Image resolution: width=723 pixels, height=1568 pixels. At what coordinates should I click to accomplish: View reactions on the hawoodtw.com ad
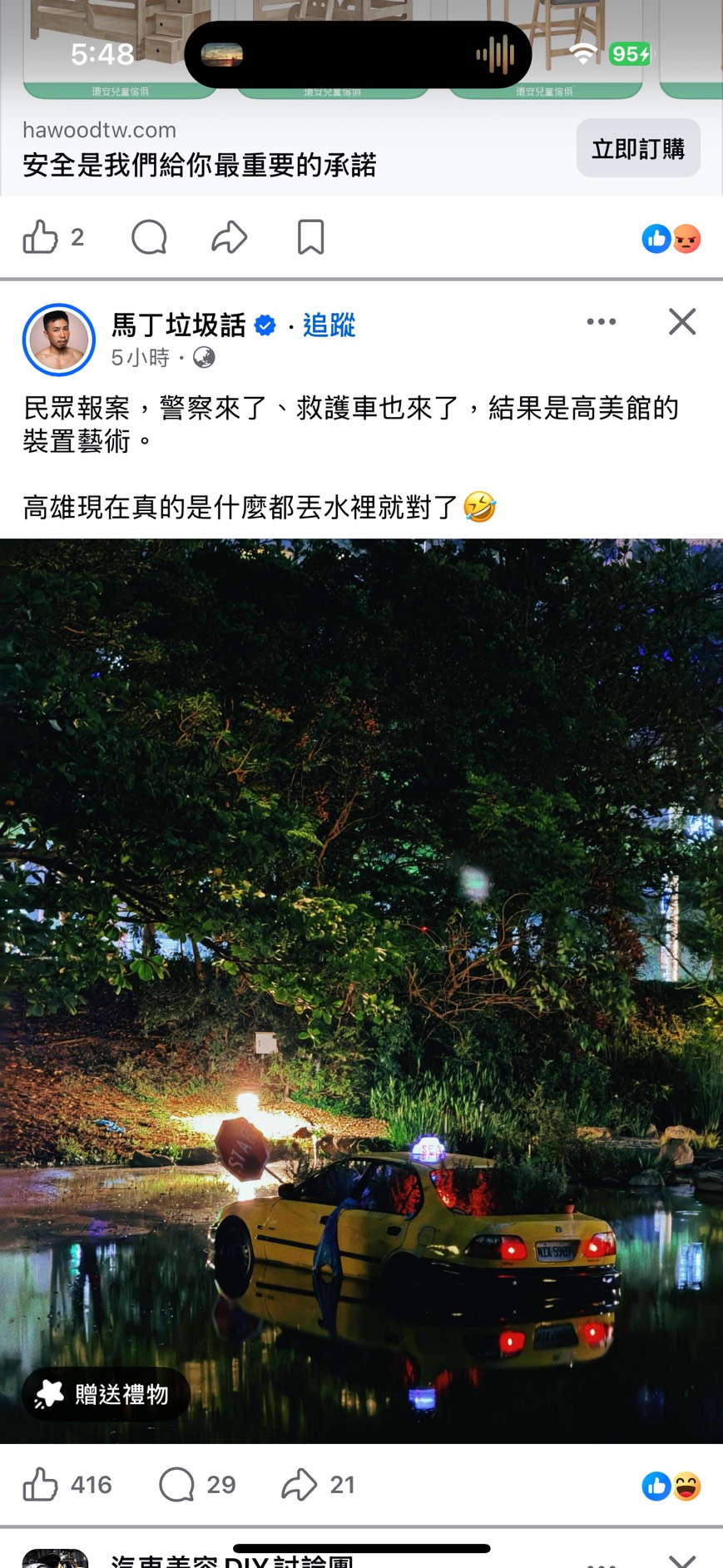[x=671, y=239]
